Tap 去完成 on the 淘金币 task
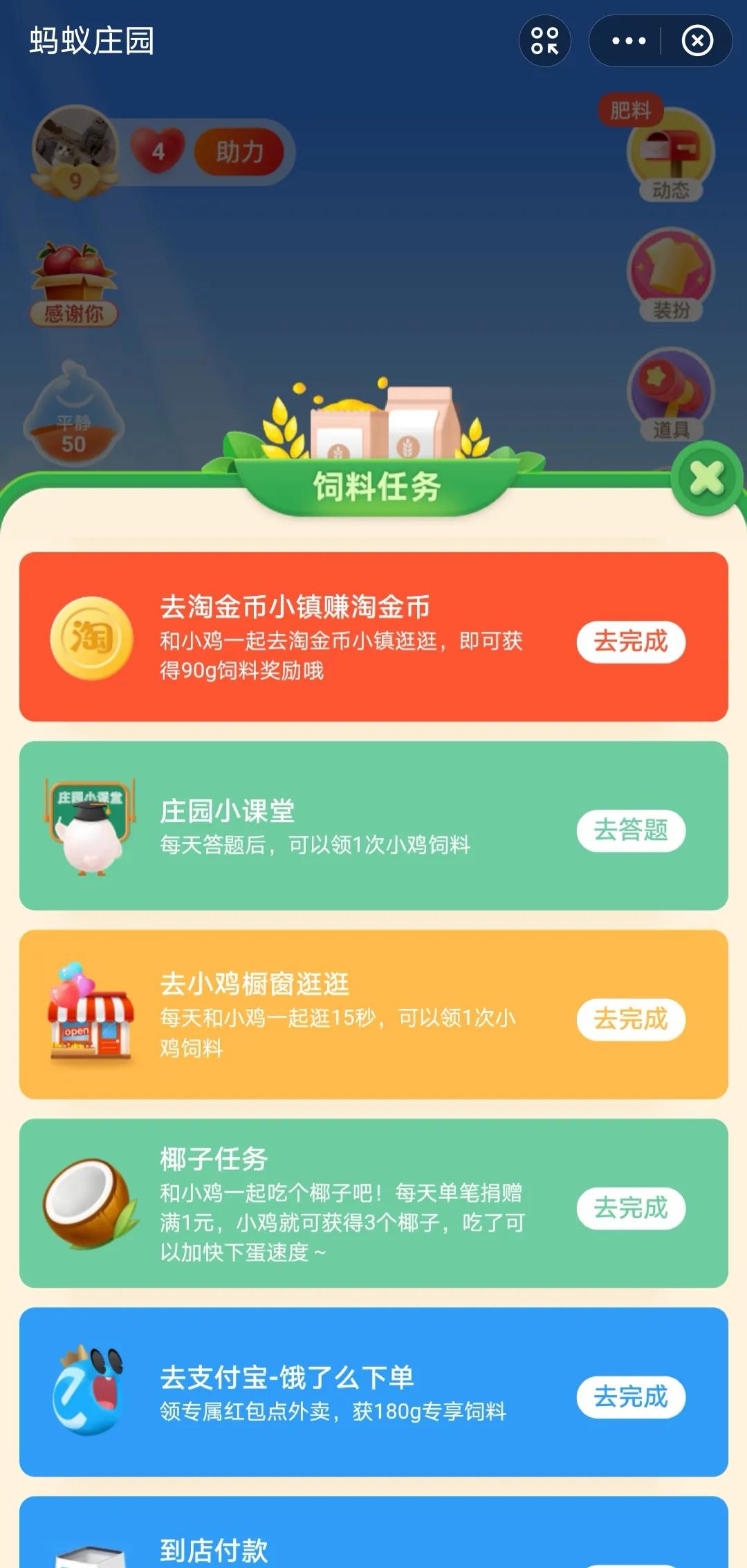The height and width of the screenshot is (1568, 747). tap(630, 644)
